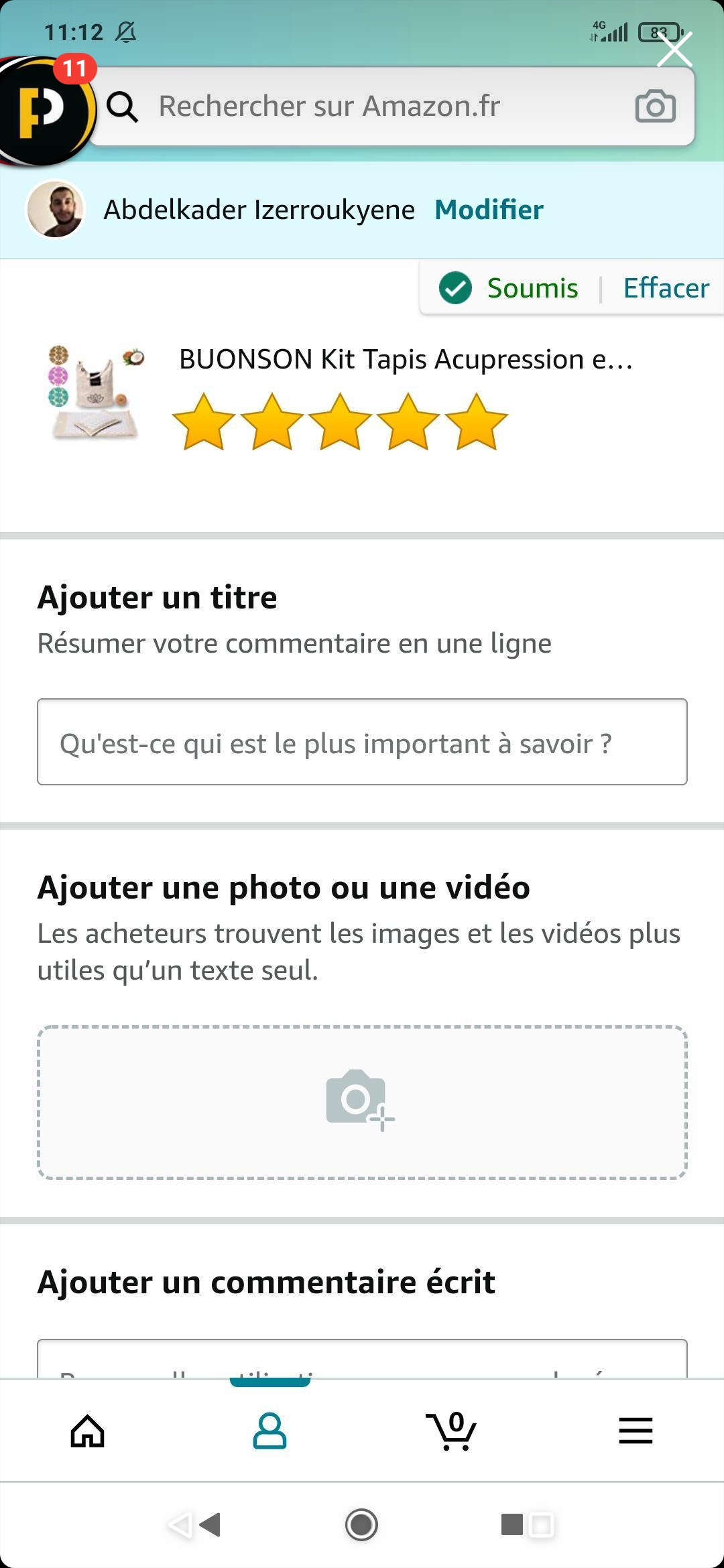Set the rating to one star

pyautogui.click(x=204, y=421)
